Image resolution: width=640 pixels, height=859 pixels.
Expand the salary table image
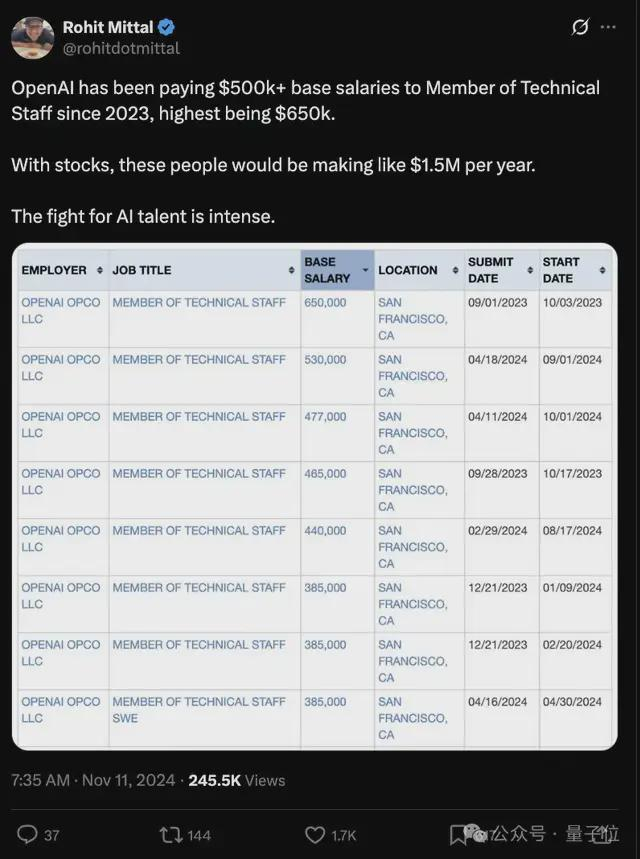pyautogui.click(x=315, y=496)
